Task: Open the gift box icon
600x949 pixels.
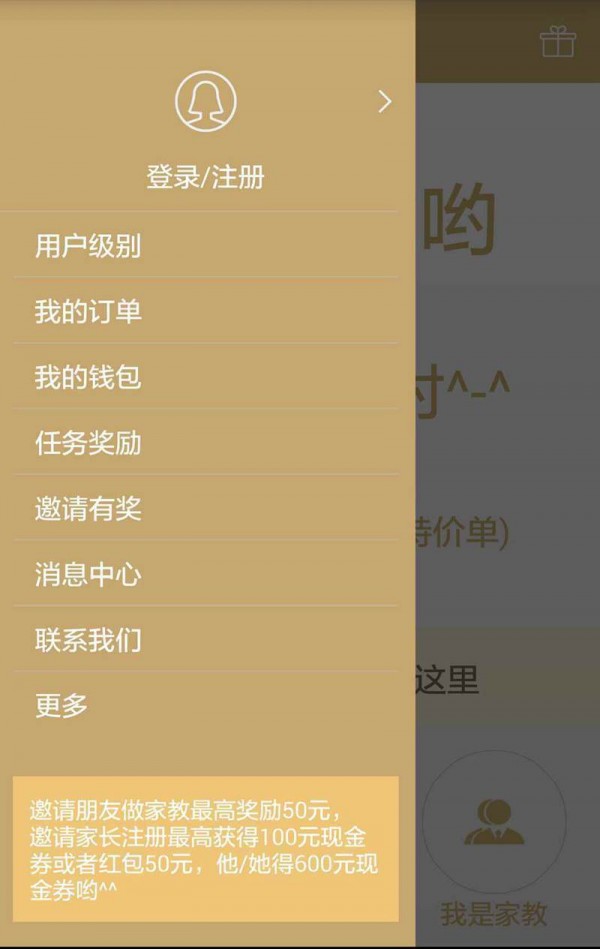Action: (x=558, y=41)
